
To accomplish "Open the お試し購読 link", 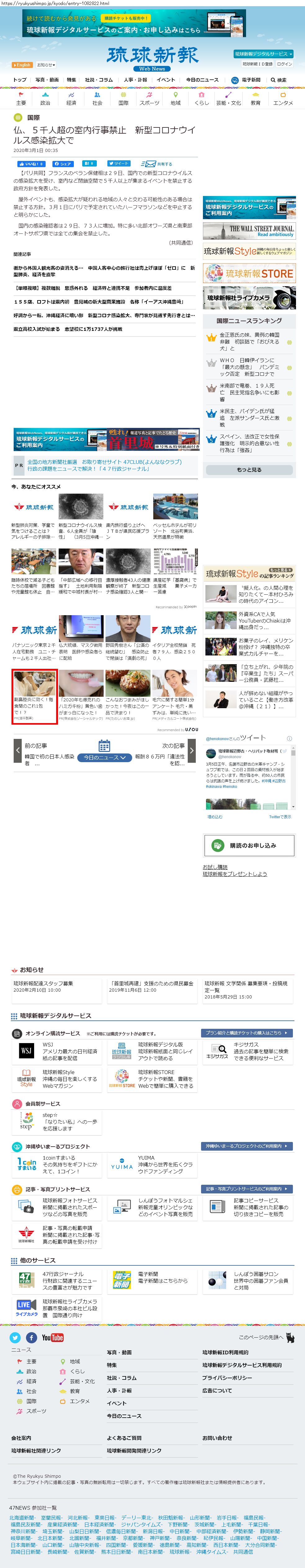I will click(215, 867).
